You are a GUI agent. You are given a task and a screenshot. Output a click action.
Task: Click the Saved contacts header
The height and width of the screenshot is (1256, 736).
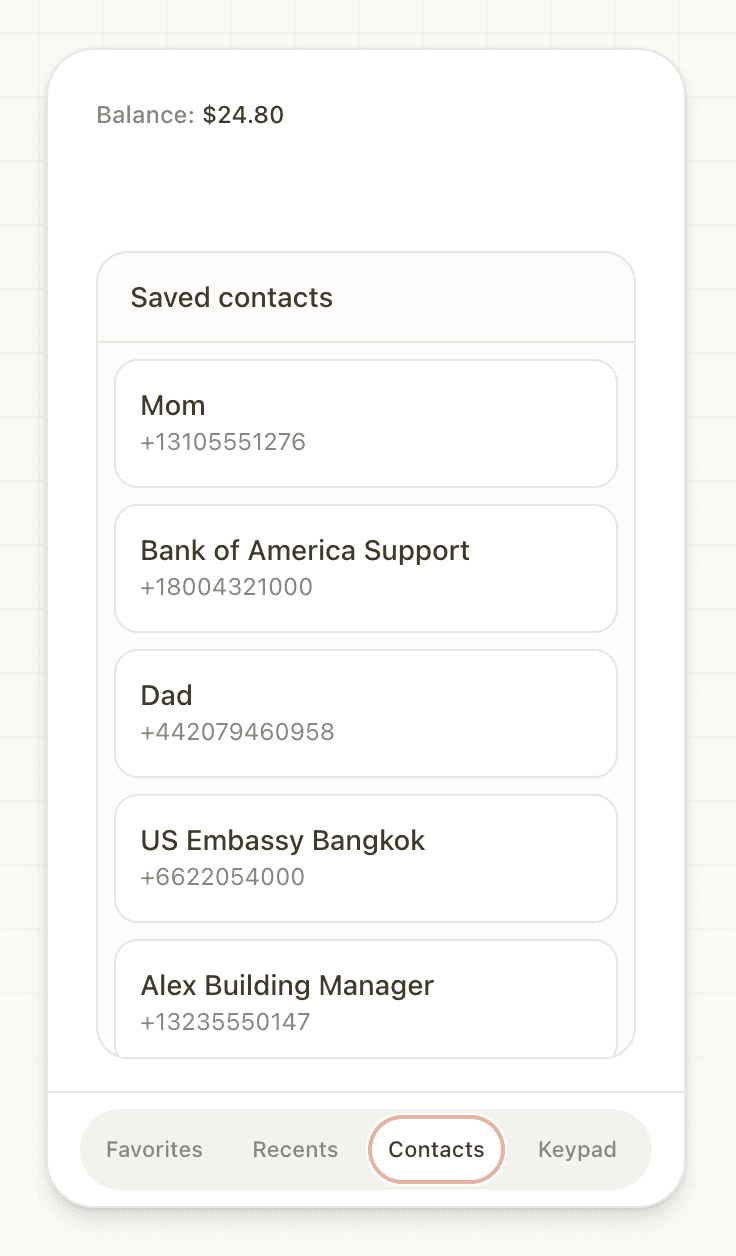pyautogui.click(x=232, y=297)
